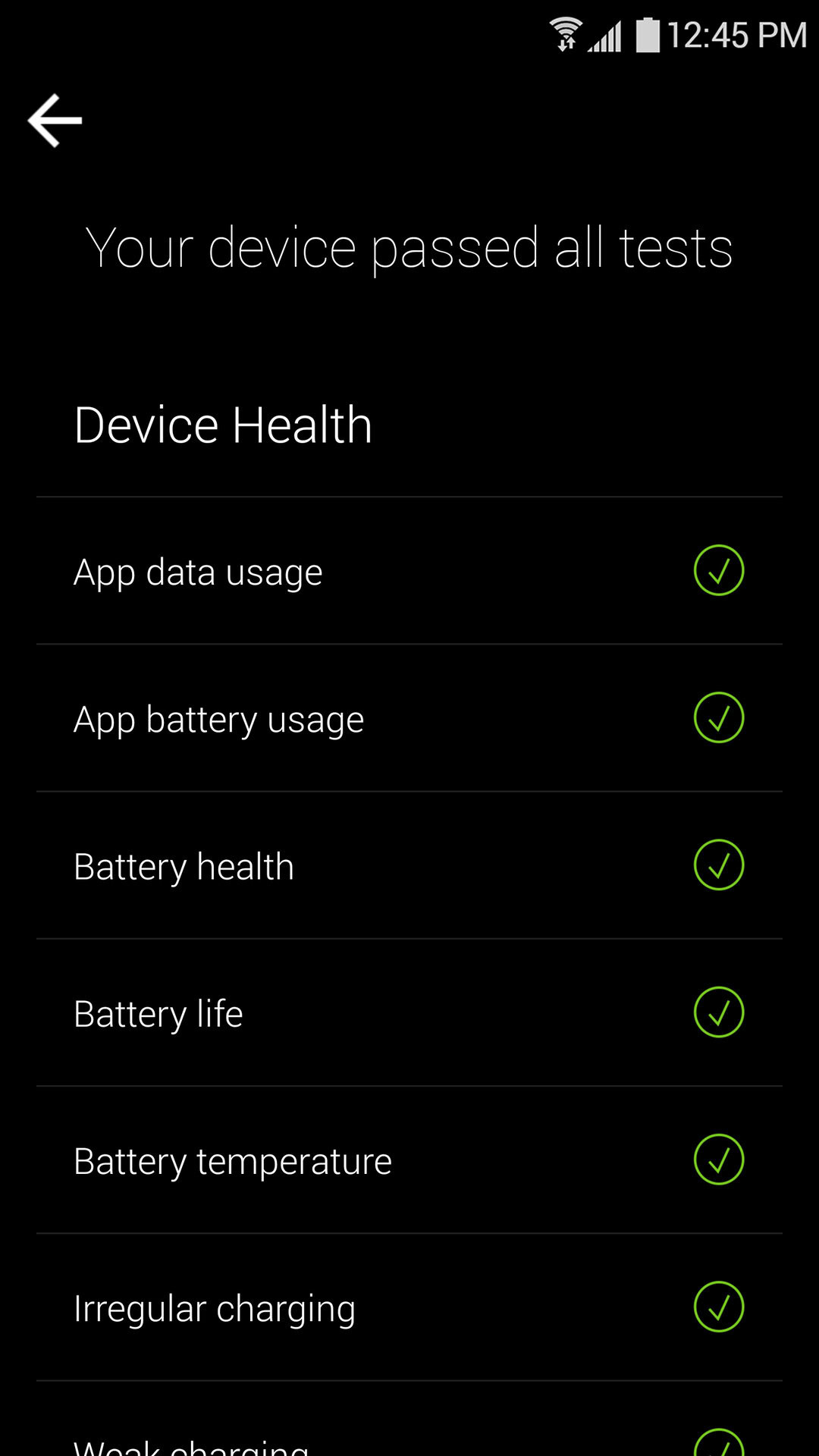View App battery usage details
This screenshot has height=1456, width=819.
(409, 718)
